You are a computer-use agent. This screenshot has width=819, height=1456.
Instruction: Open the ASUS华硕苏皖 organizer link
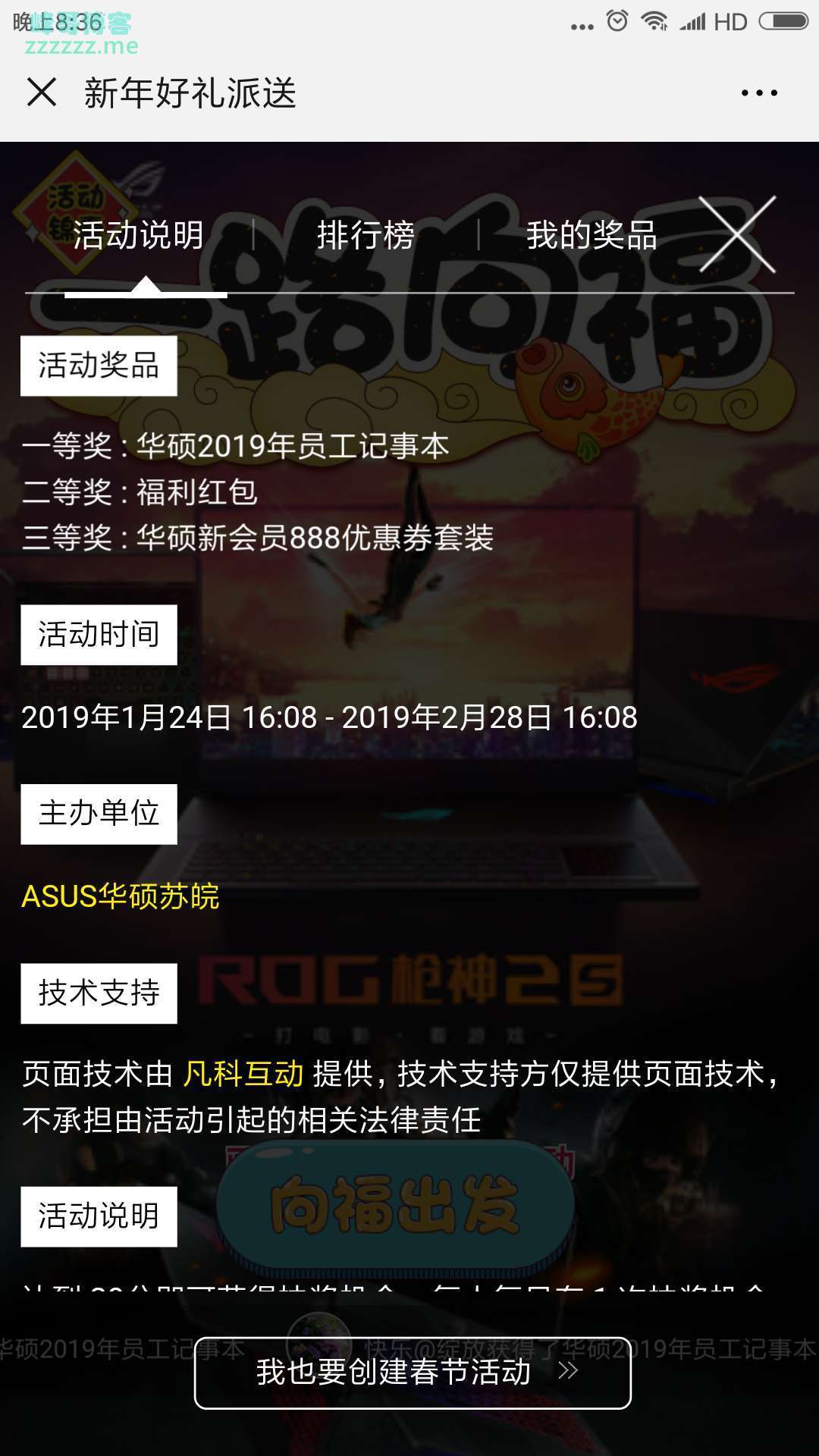[x=121, y=896]
